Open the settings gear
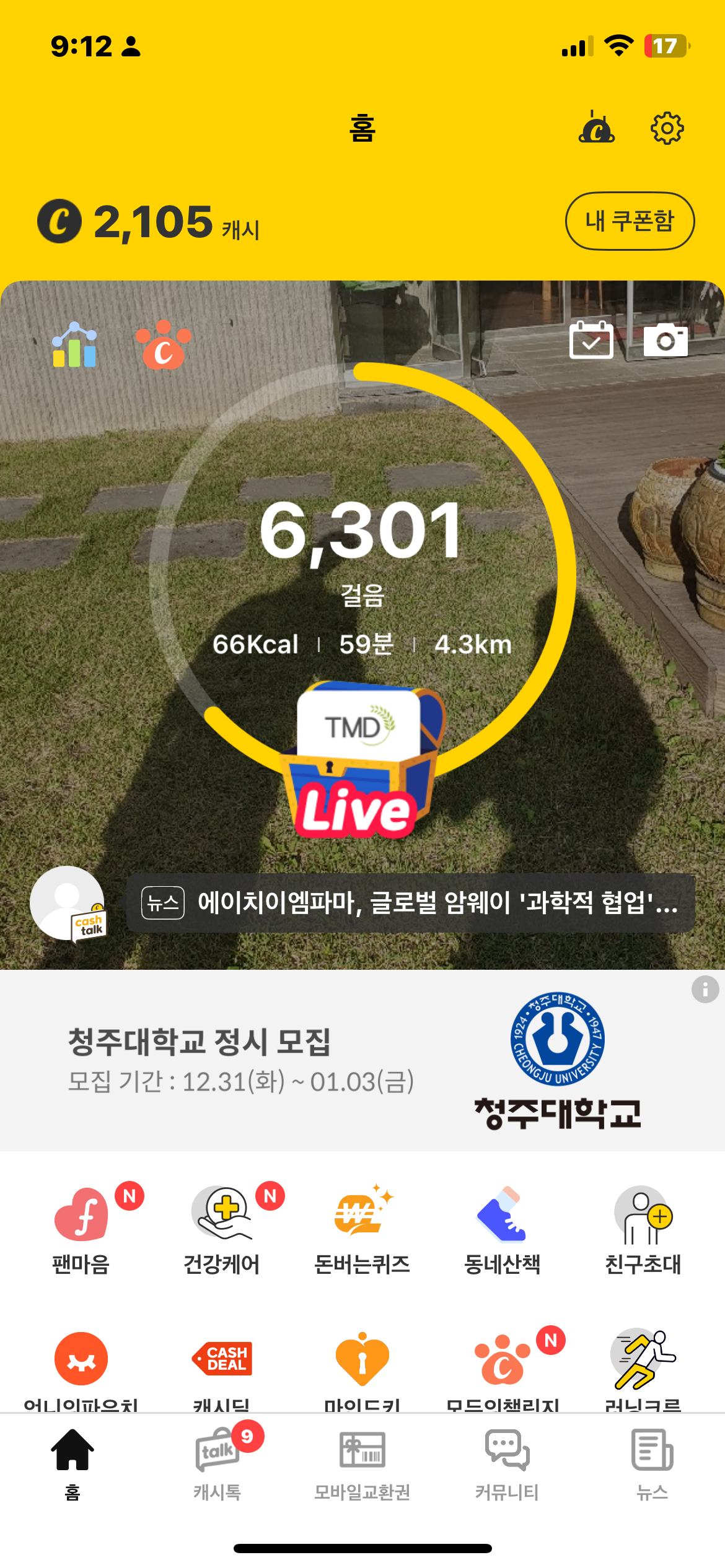Viewport: 725px width, 1568px height. pos(667,129)
